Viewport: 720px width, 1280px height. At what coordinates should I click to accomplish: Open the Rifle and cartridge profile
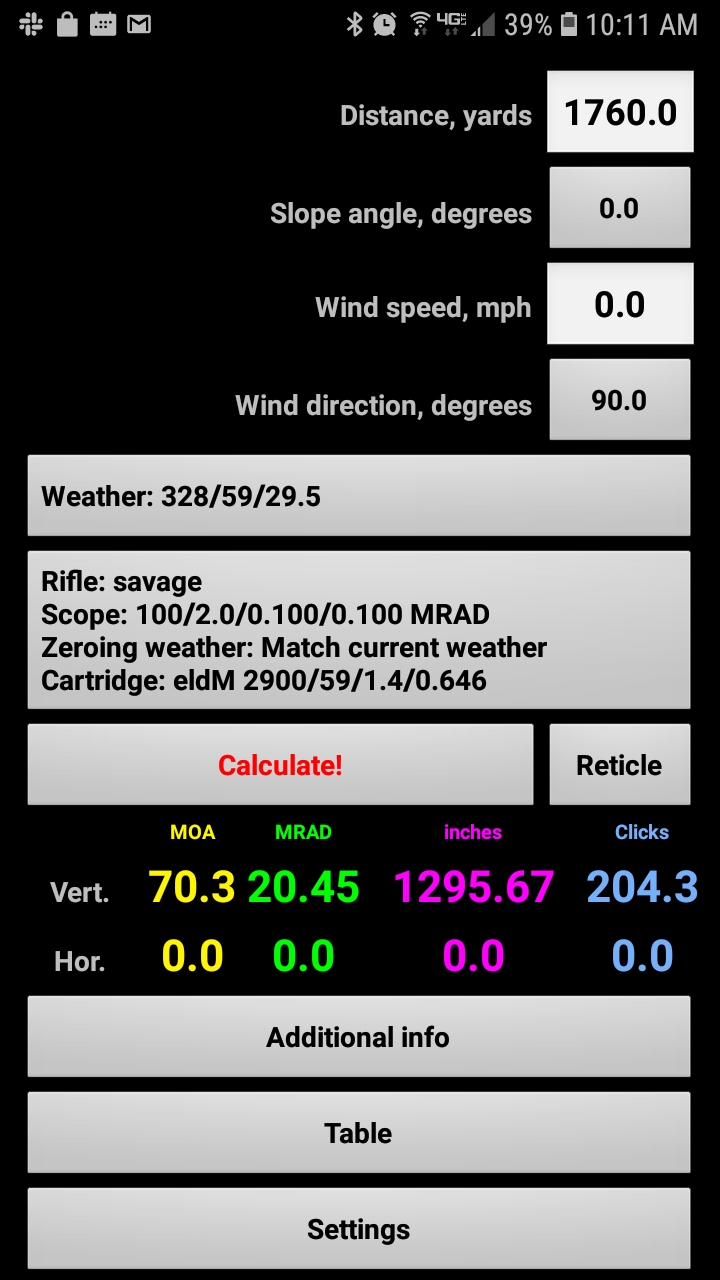358,630
